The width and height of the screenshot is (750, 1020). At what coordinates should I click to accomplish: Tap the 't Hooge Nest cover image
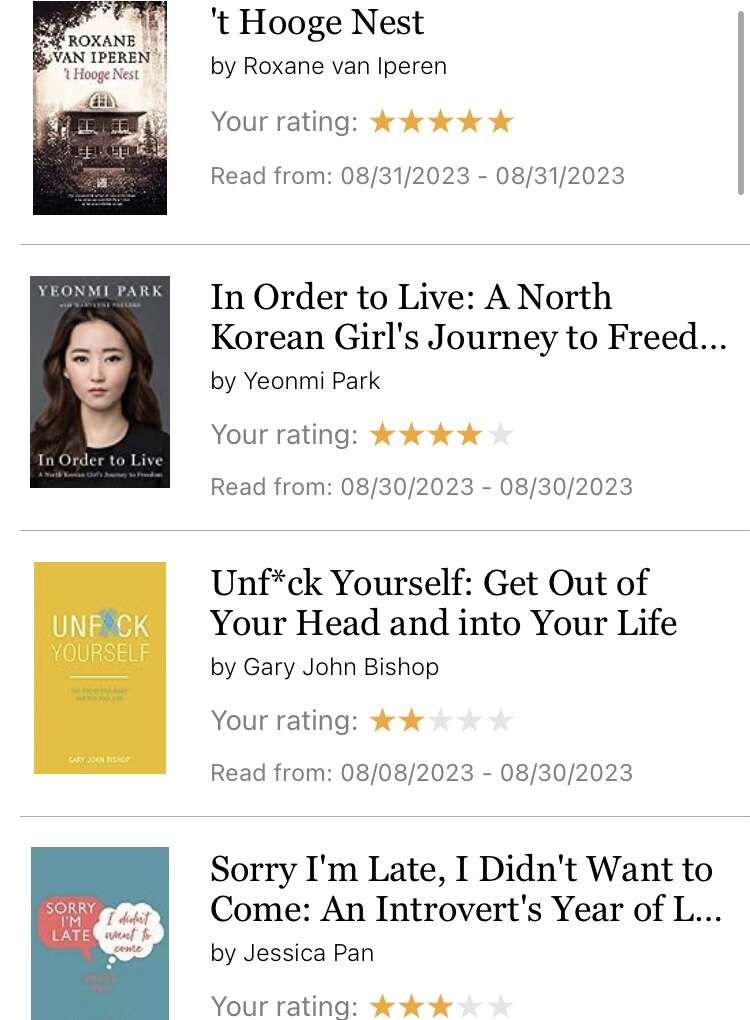99,108
